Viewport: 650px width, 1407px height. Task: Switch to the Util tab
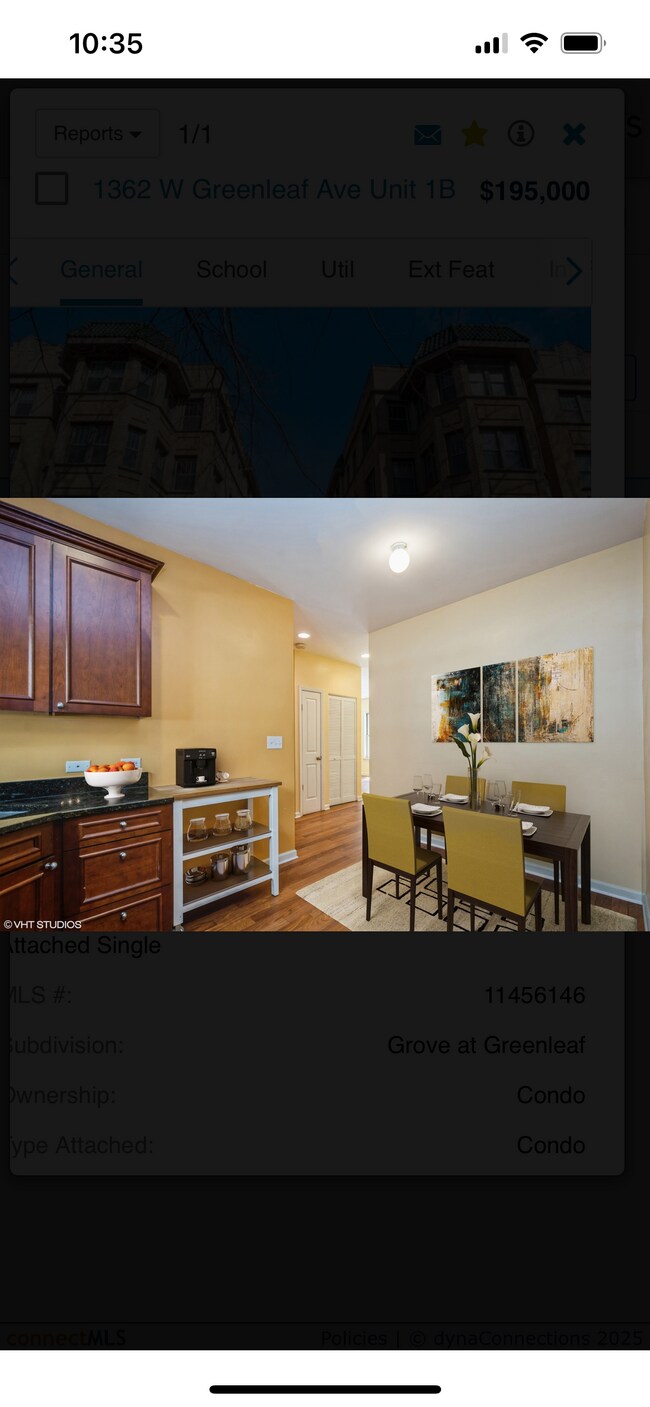tap(337, 269)
